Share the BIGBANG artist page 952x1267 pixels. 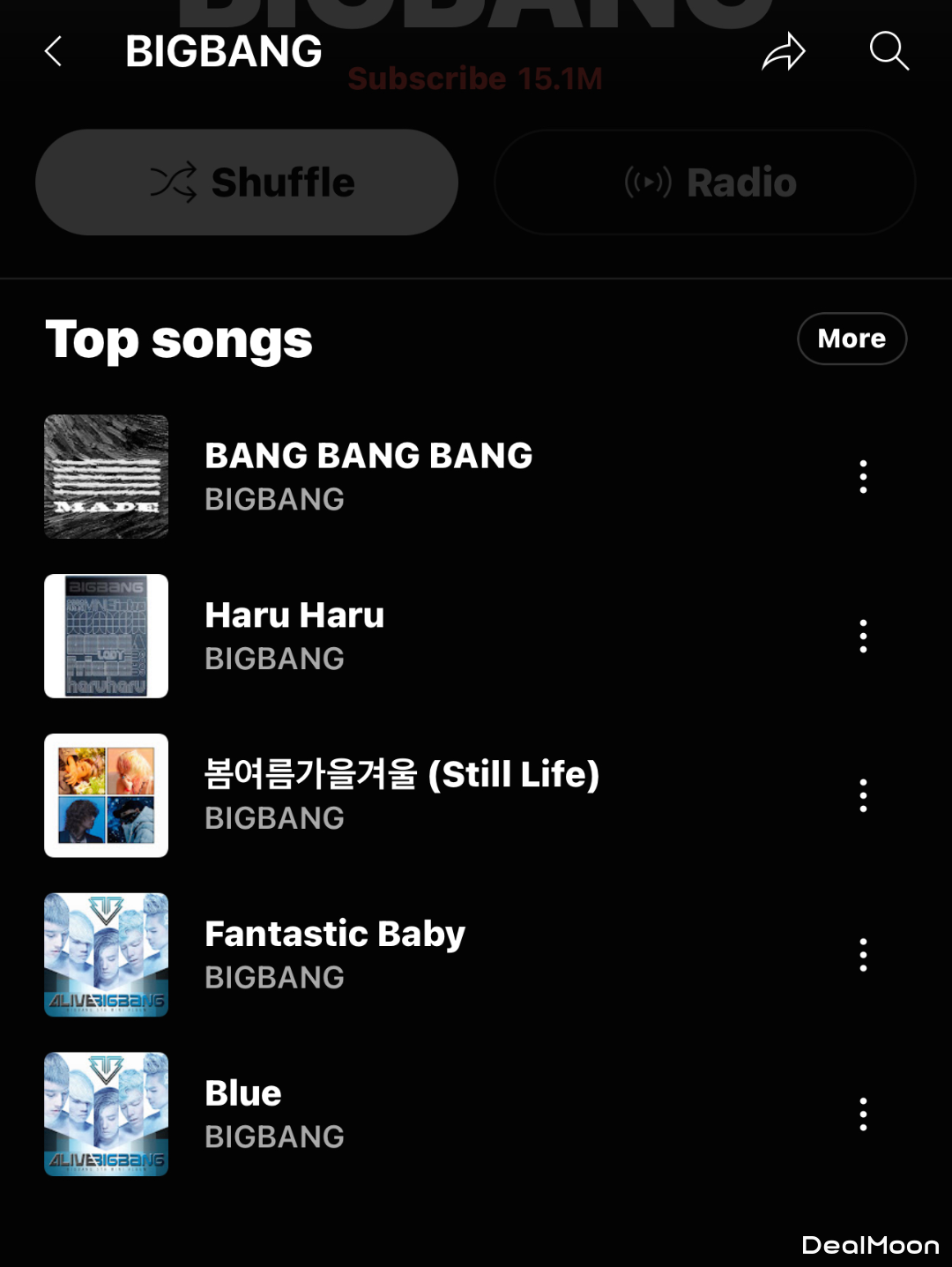[784, 51]
